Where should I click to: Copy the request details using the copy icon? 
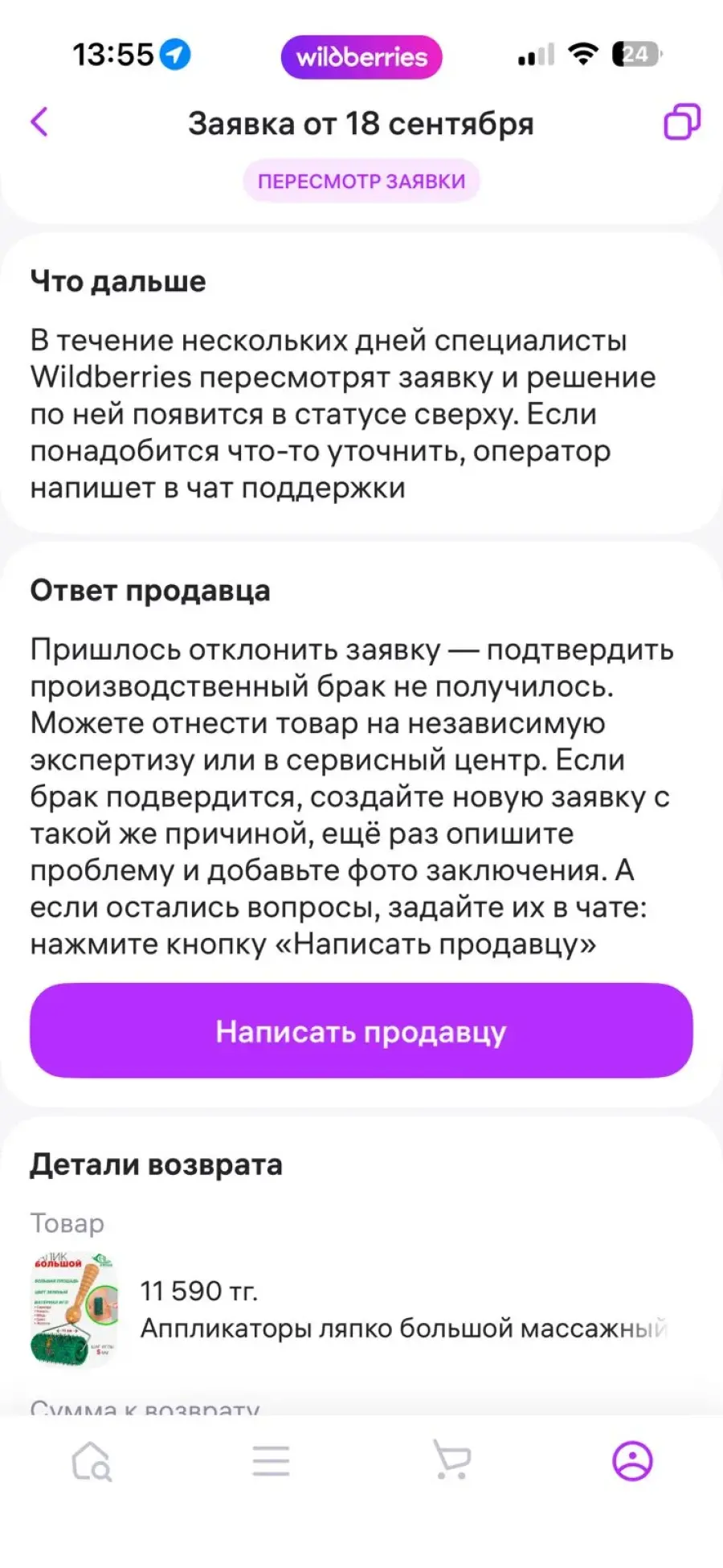tap(681, 122)
